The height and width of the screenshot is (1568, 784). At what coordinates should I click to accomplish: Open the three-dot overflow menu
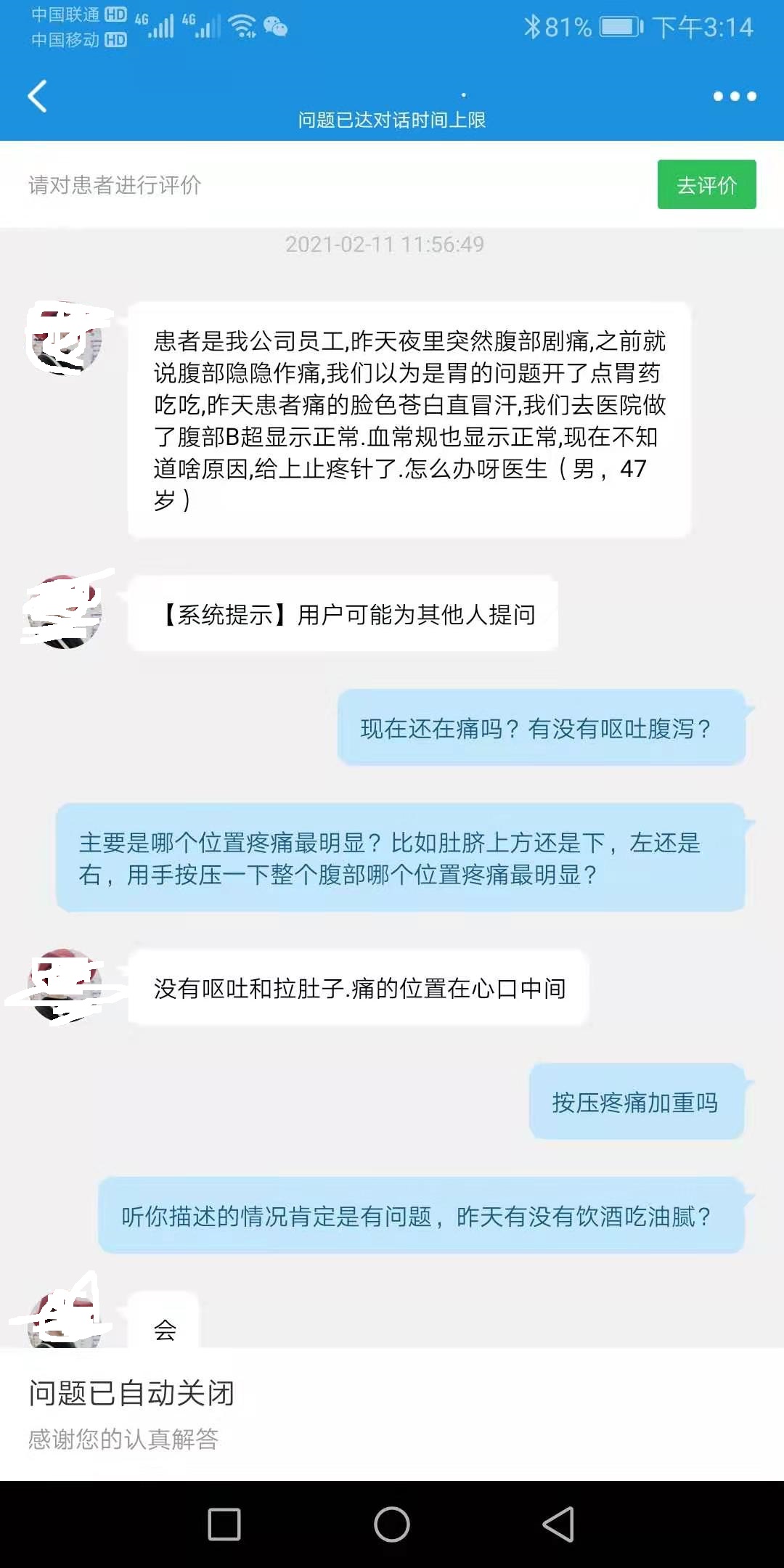pos(734,96)
